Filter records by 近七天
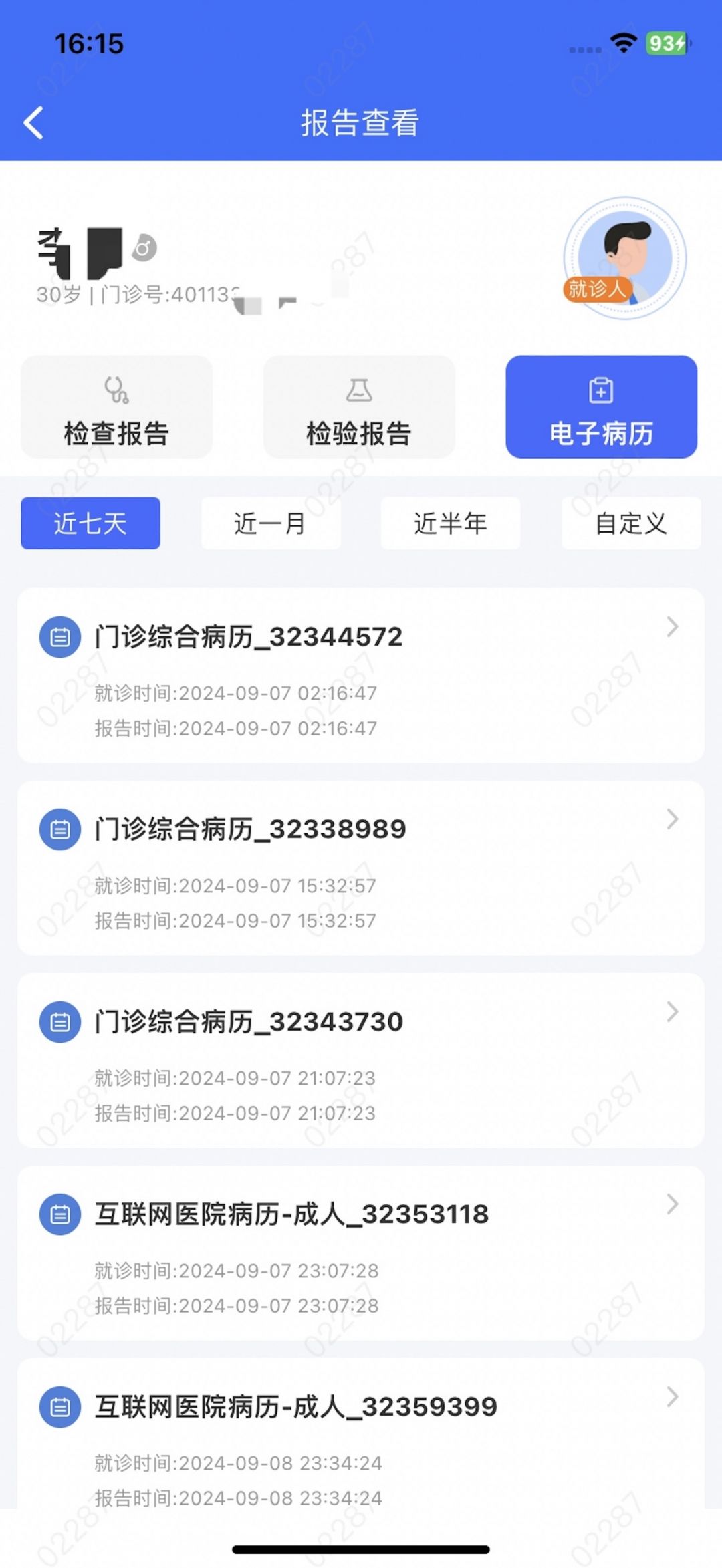 click(x=90, y=523)
